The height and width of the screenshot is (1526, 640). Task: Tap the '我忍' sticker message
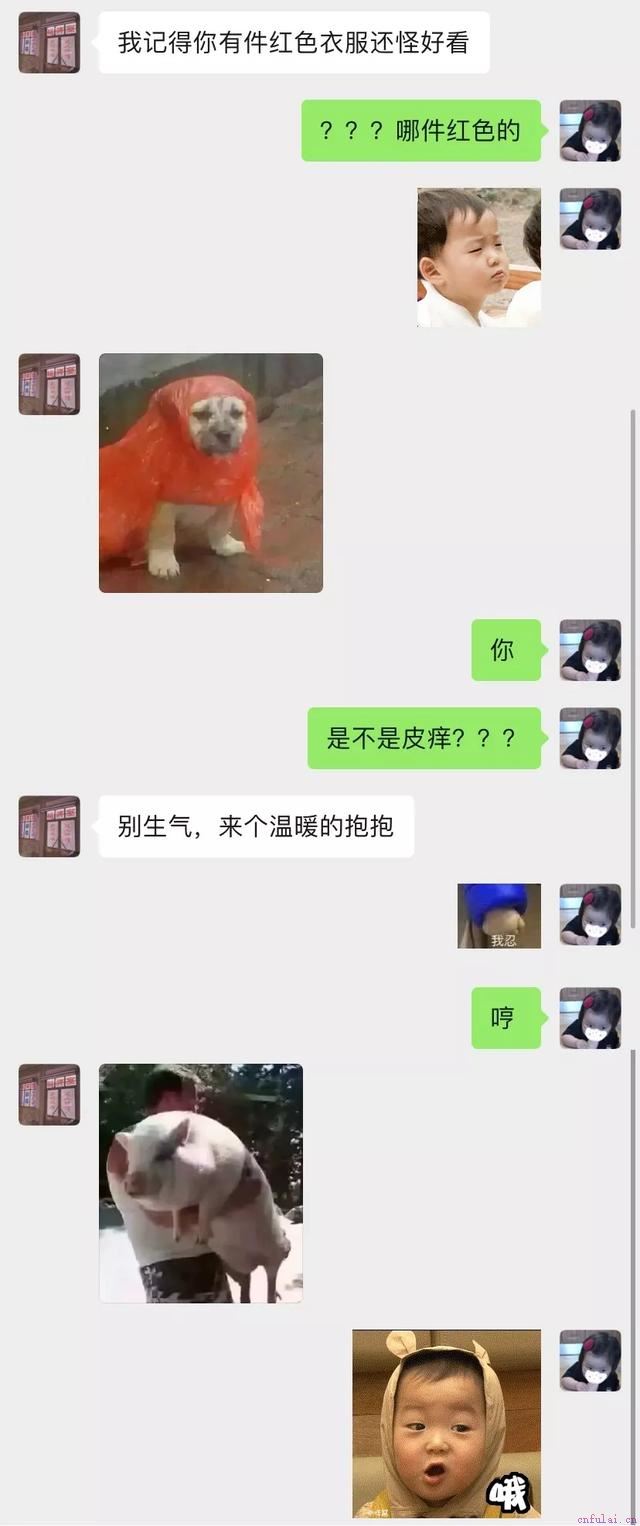pyautogui.click(x=499, y=915)
